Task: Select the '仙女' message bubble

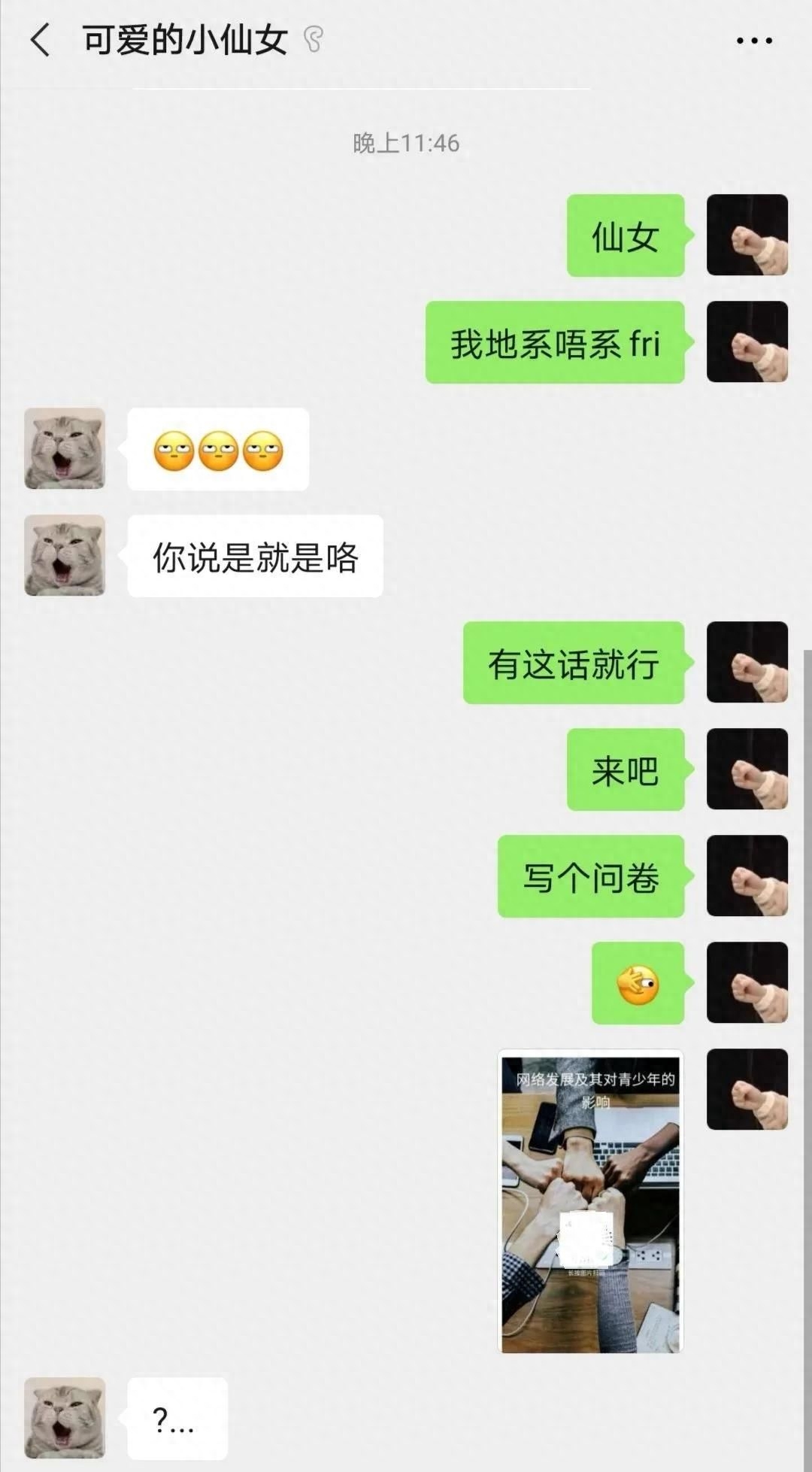Action: click(625, 237)
